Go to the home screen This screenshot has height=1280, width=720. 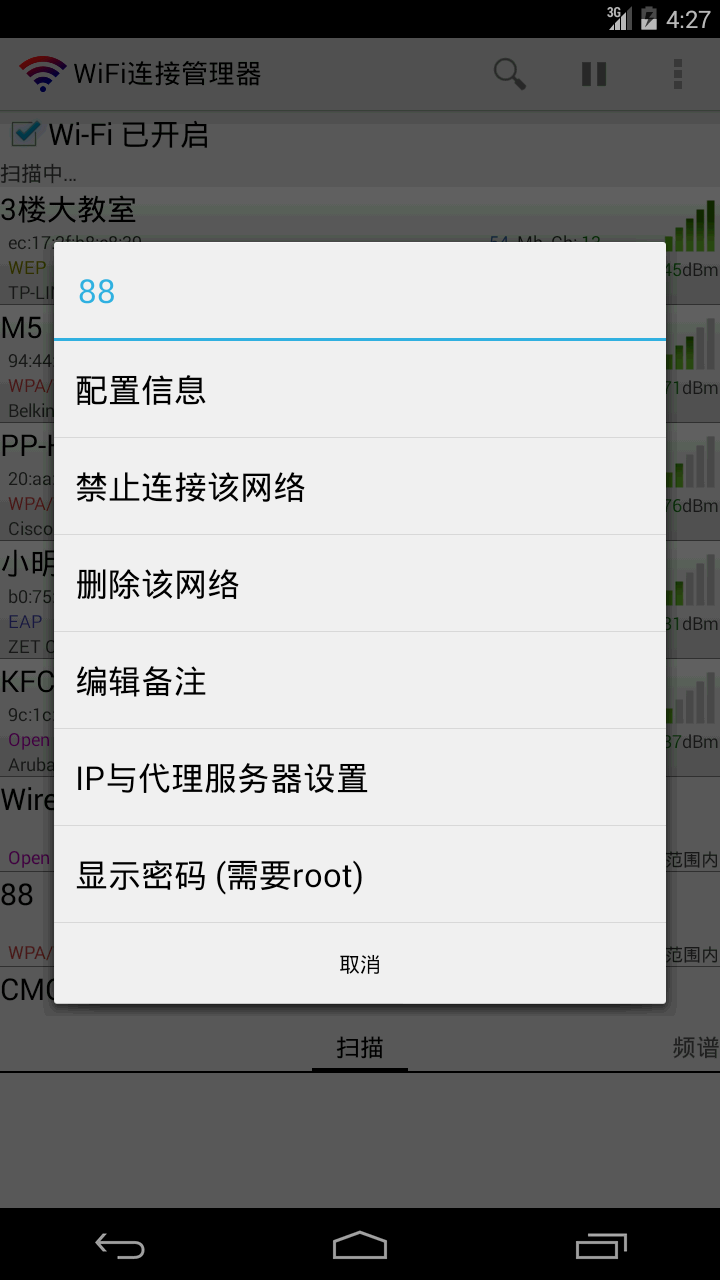[x=360, y=1245]
